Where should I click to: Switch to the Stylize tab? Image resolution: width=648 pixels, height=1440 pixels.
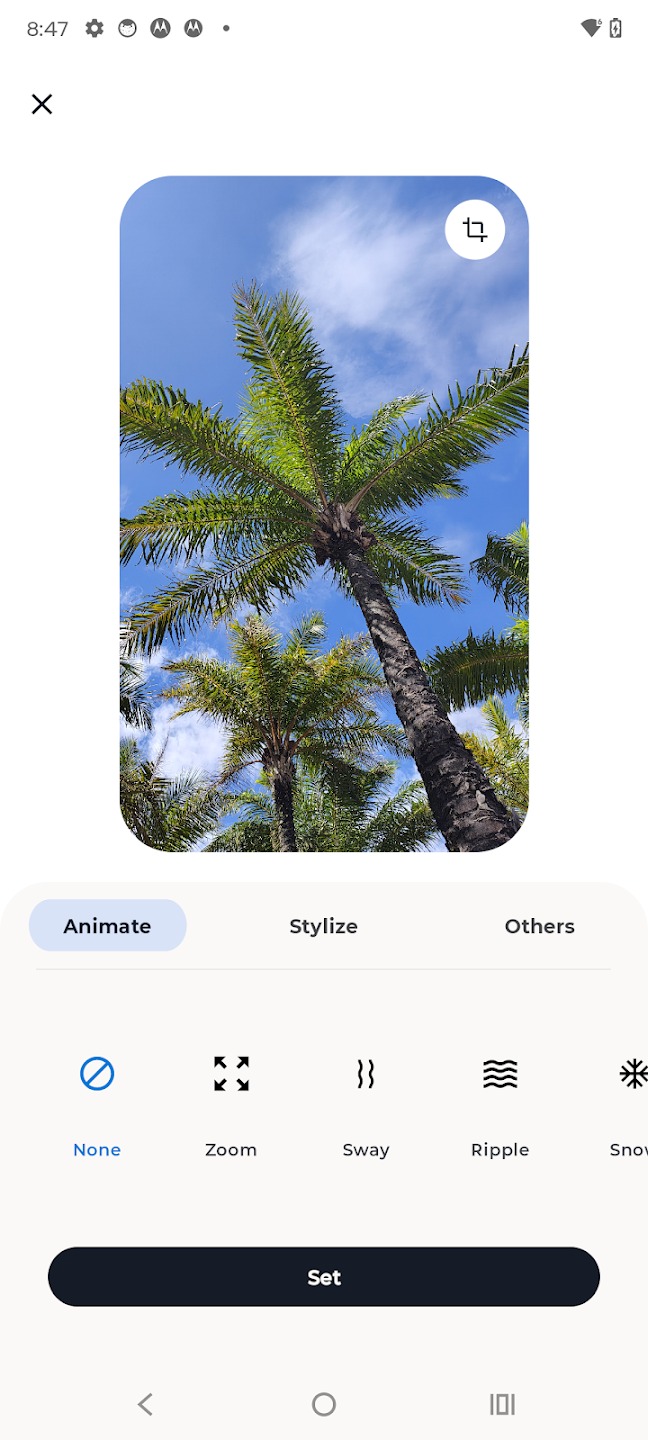coord(323,926)
